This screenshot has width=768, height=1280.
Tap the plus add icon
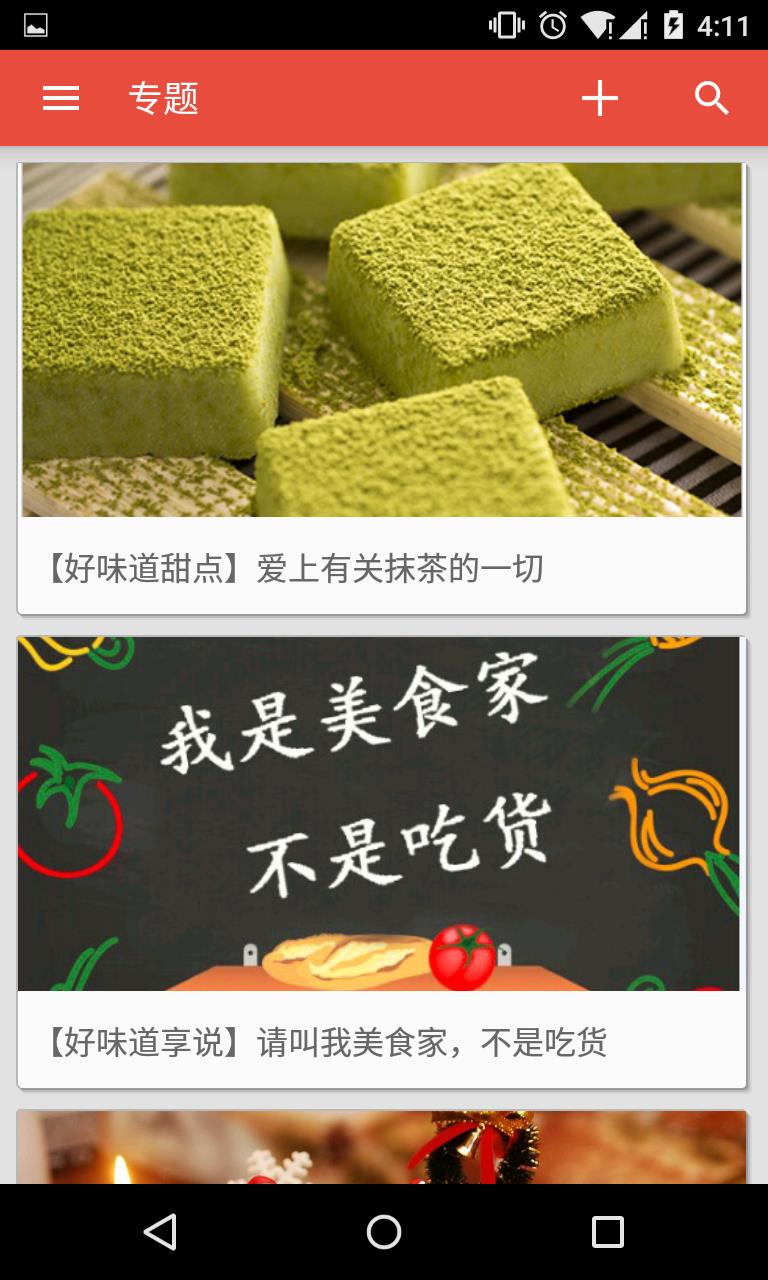pos(600,98)
